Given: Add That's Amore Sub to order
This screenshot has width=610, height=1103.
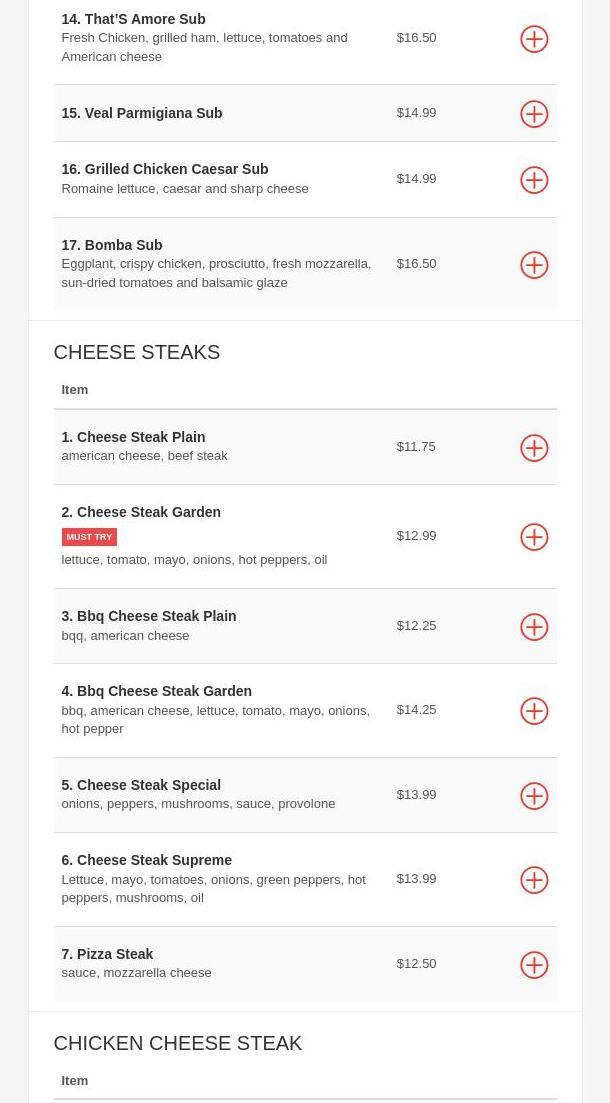Looking at the screenshot, I should tap(534, 39).
